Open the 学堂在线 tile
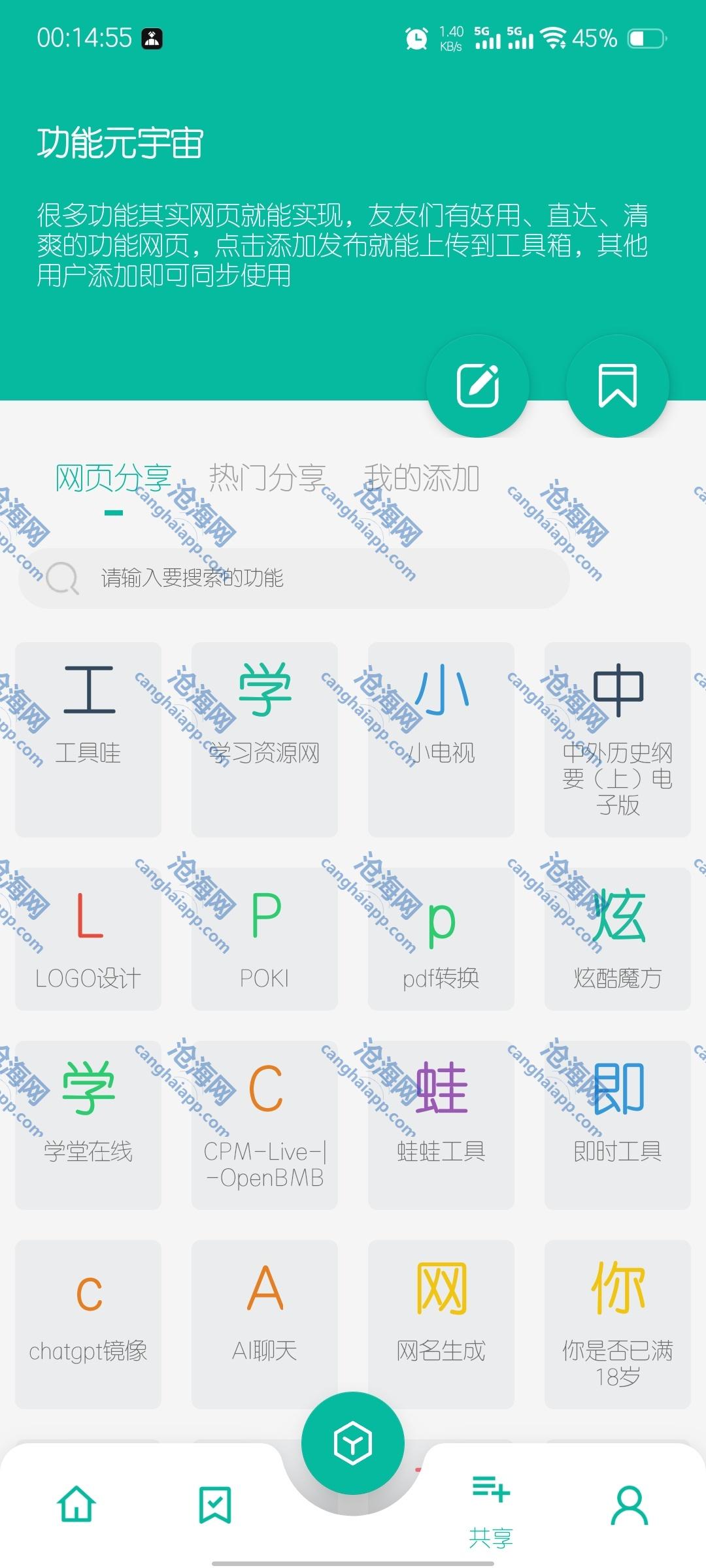The width and height of the screenshot is (706, 1568). [x=88, y=1124]
